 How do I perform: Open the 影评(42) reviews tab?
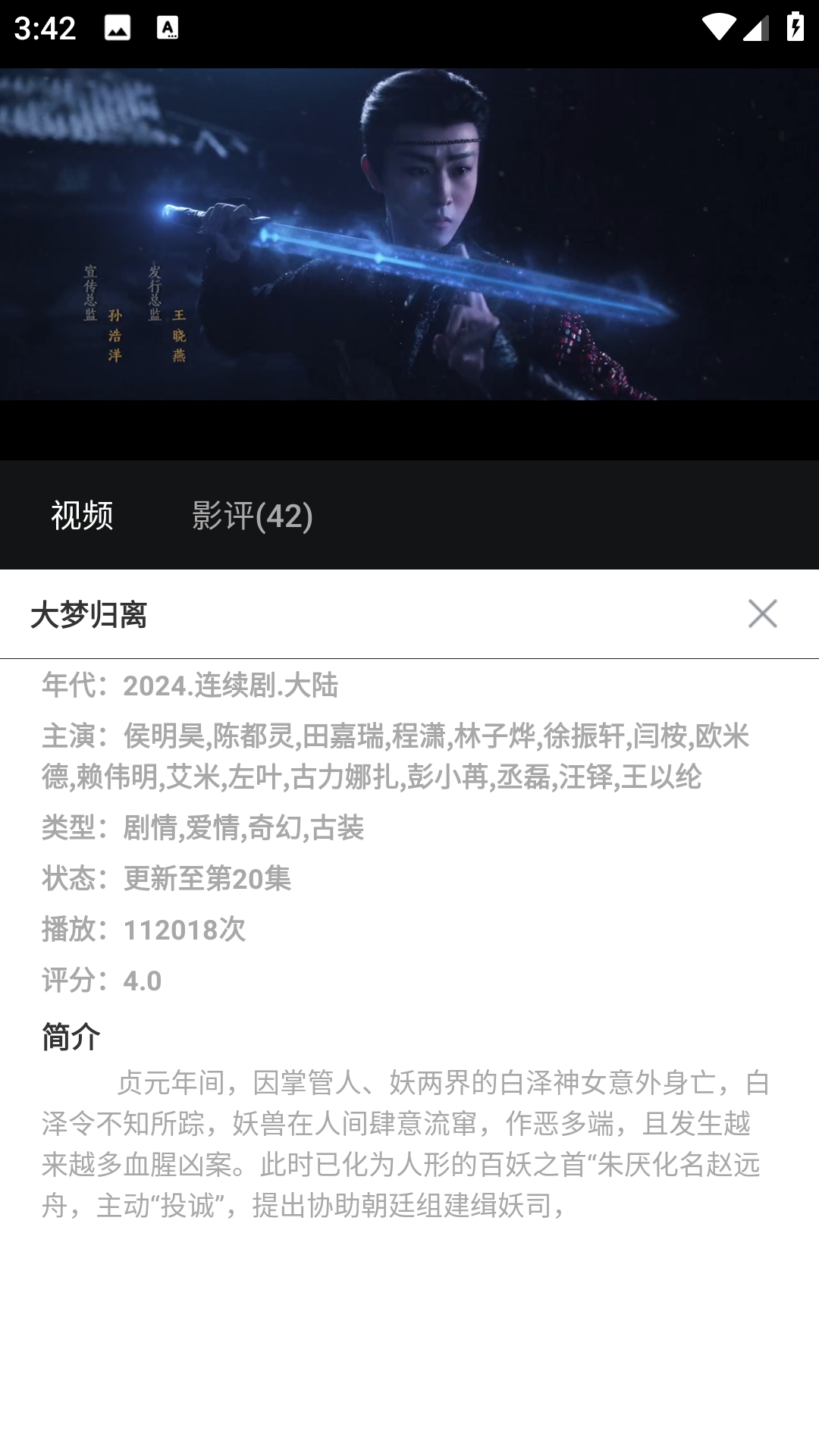252,516
